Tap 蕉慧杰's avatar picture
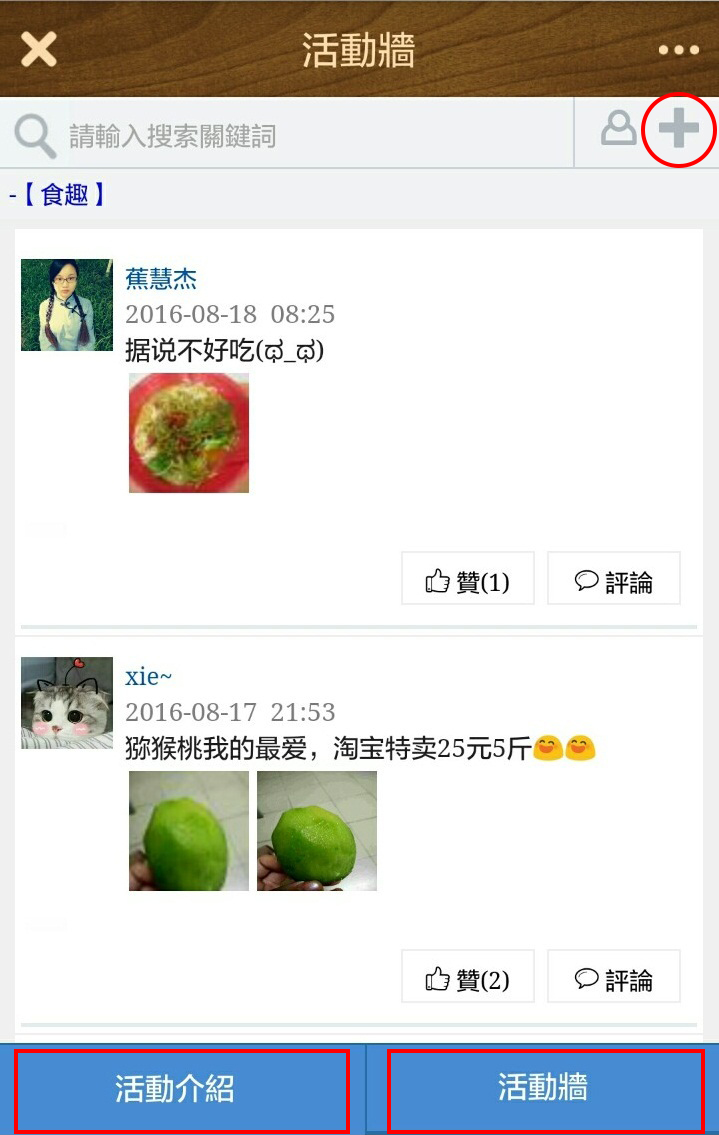This screenshot has width=719, height=1135. click(x=67, y=305)
